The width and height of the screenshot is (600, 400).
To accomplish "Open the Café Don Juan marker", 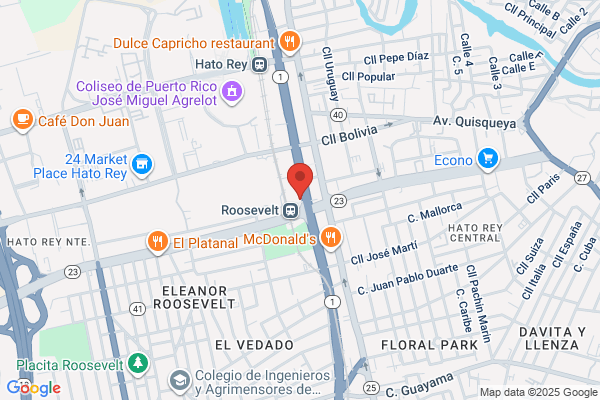I will tap(23, 120).
